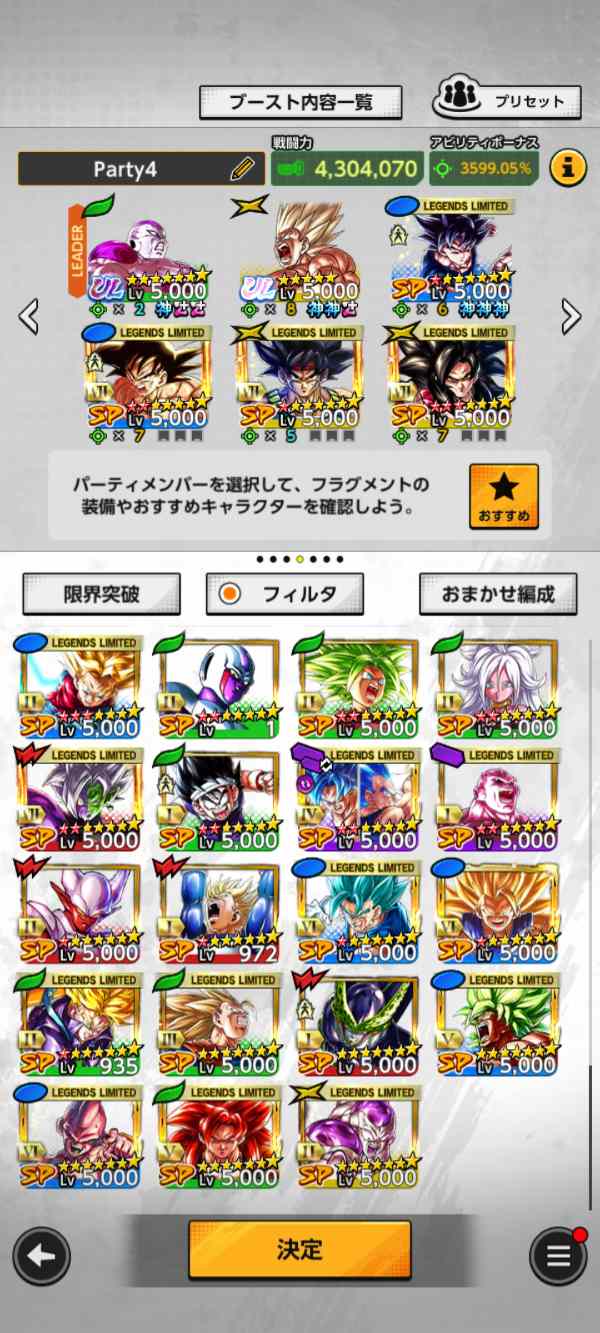Select the green-haired Broly card beside the Lv 1 card
This screenshot has width=600, height=1333.
357,689
